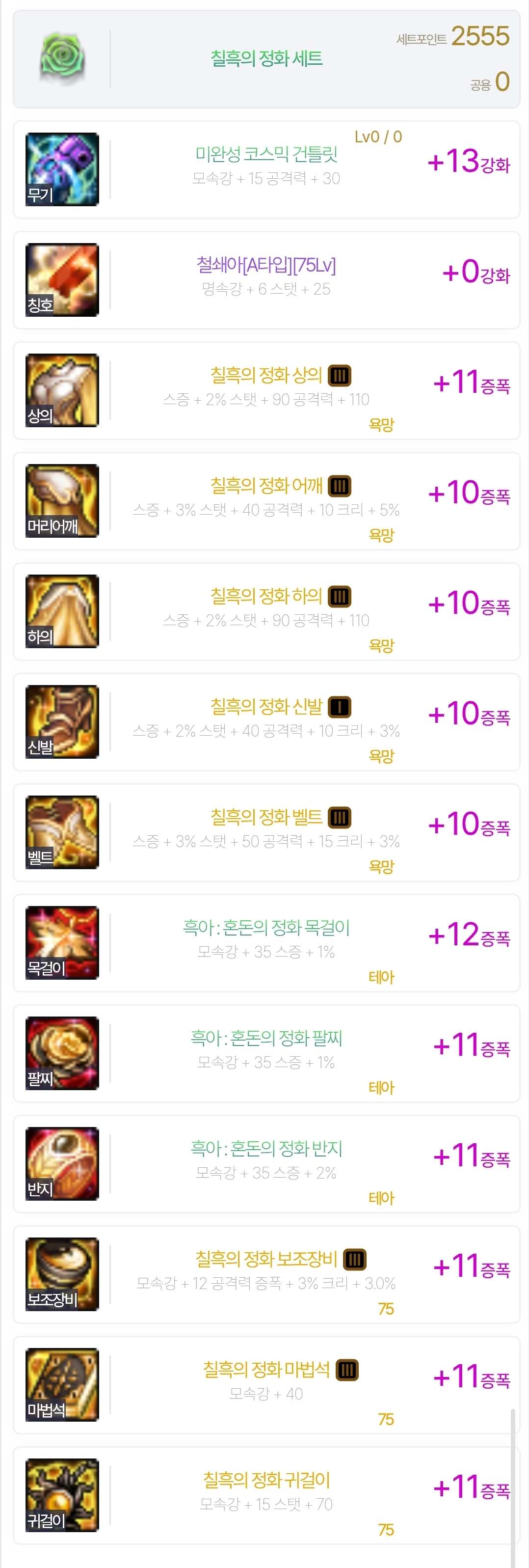Open the 칠흑의 정화 세트 summary card

click(x=266, y=59)
